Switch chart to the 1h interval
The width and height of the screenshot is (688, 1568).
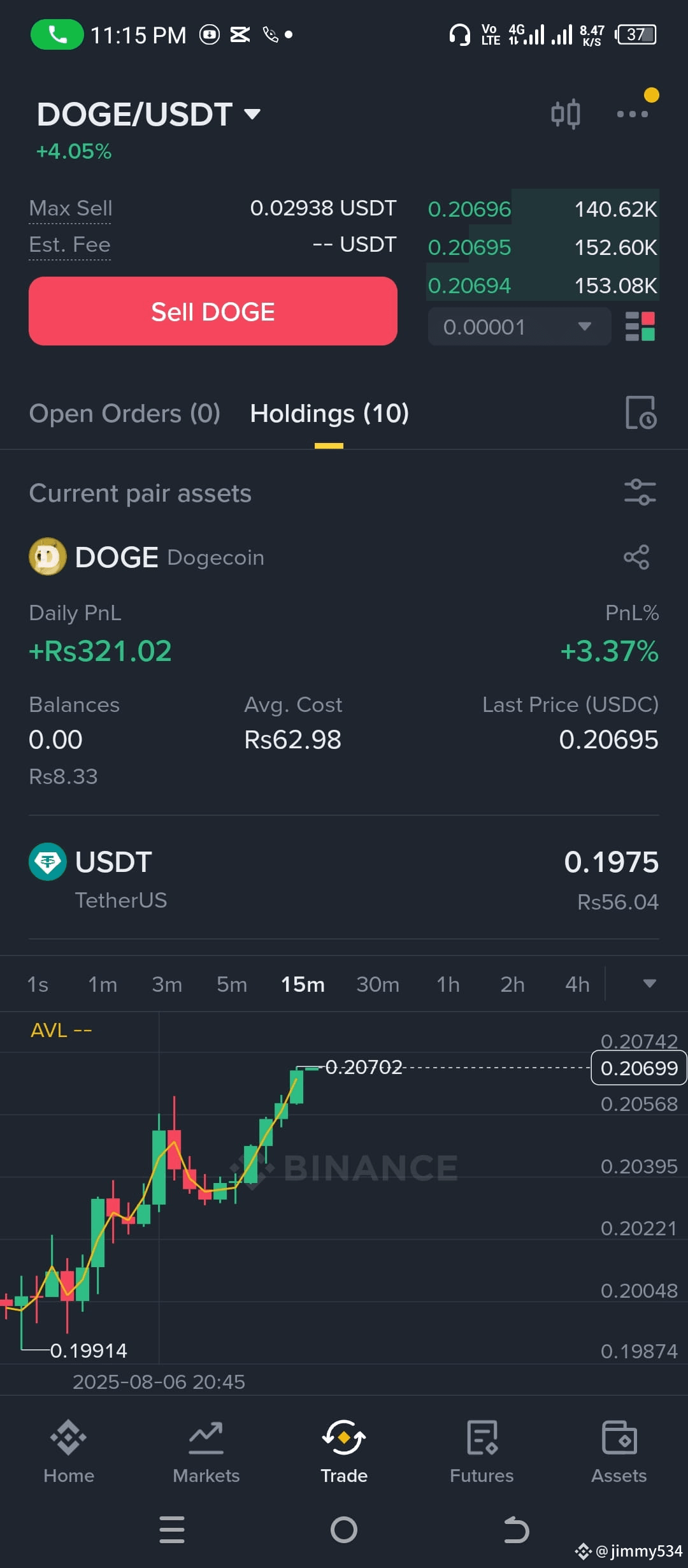(x=448, y=985)
